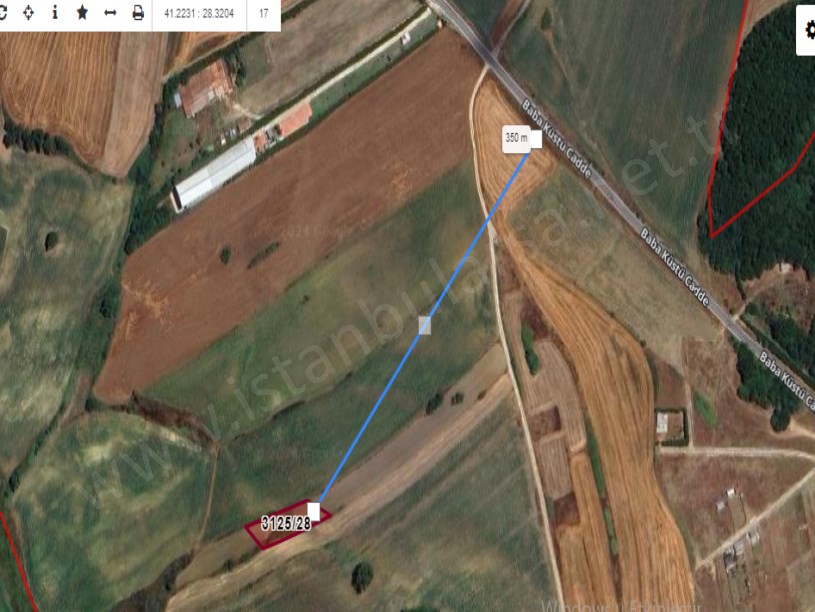Tap the star favorites icon
The width and height of the screenshot is (815, 612).
82,13
